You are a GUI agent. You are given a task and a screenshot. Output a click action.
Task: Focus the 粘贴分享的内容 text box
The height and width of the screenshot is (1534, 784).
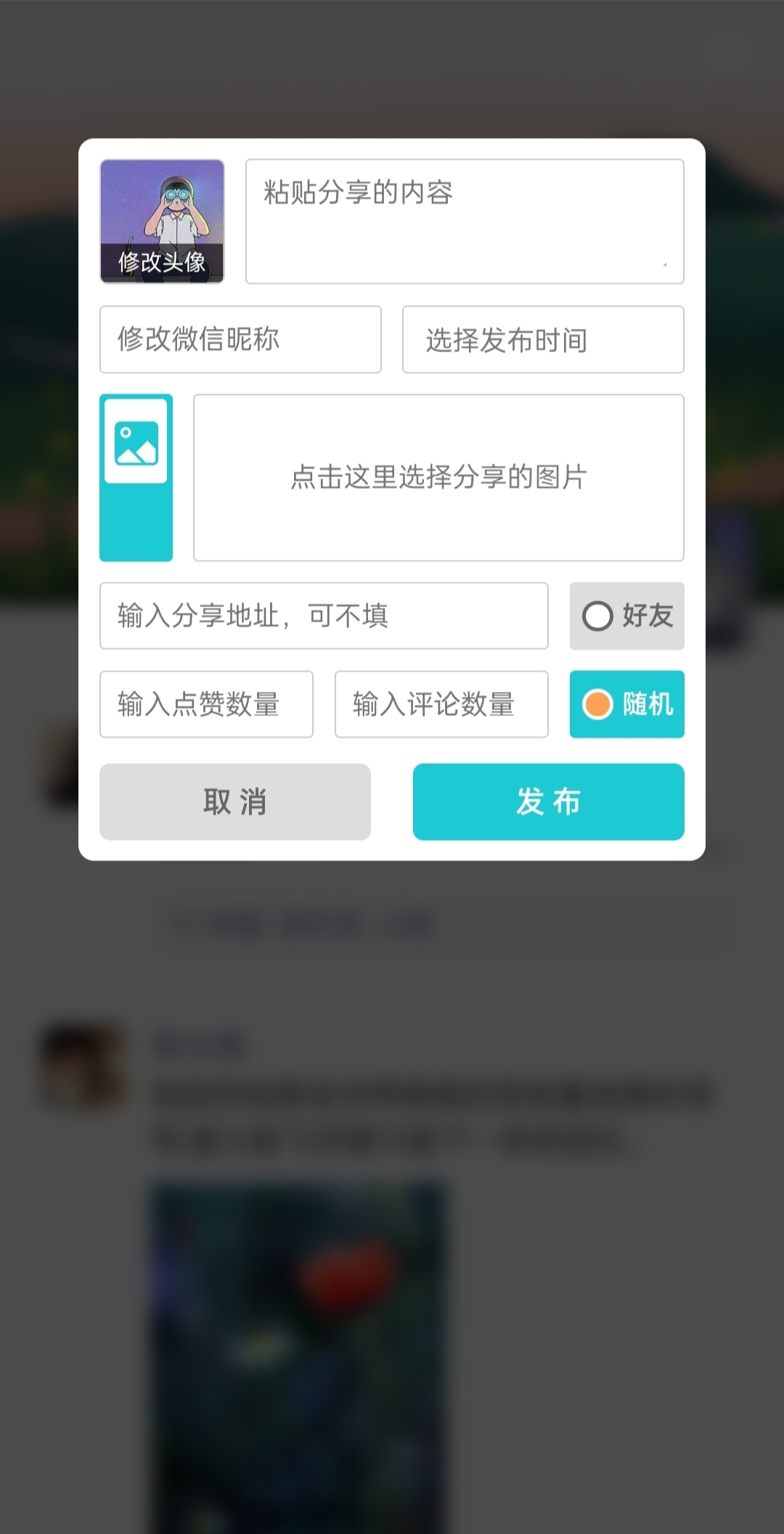(465, 221)
